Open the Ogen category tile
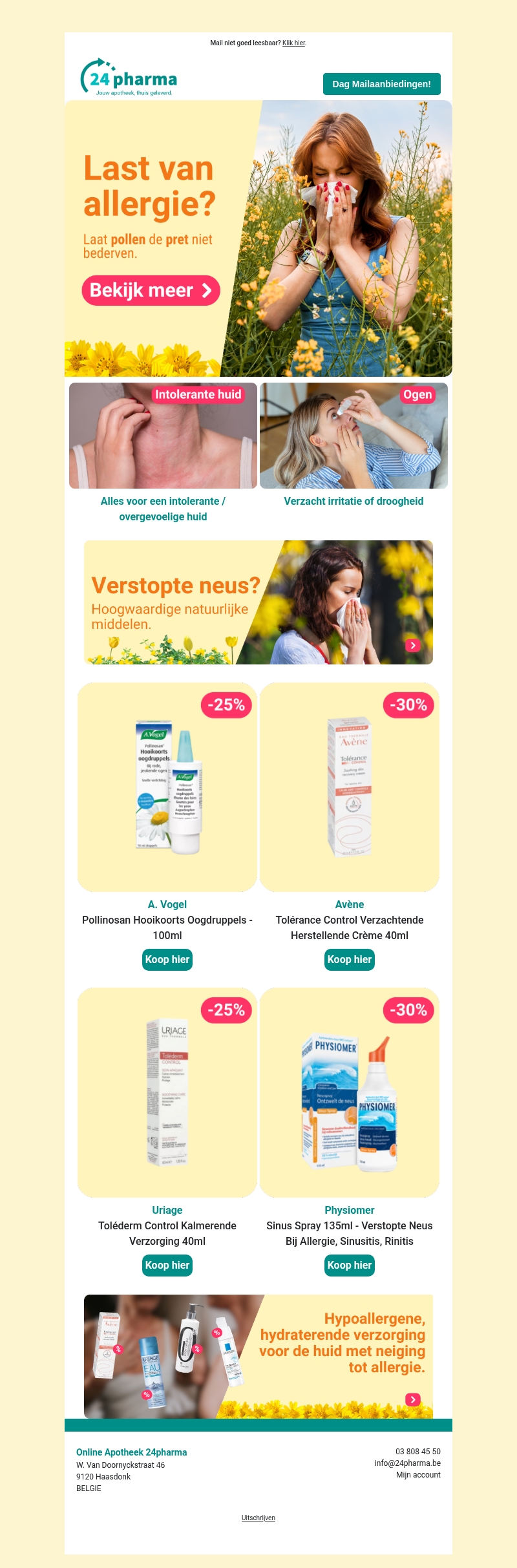Image resolution: width=517 pixels, height=1568 pixels. [353, 436]
